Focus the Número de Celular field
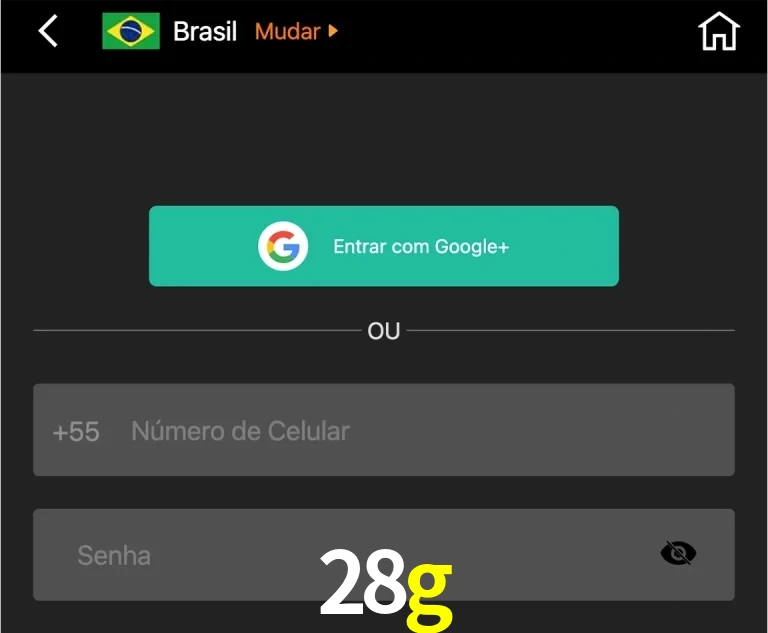Image resolution: width=768 pixels, height=633 pixels. [420, 431]
